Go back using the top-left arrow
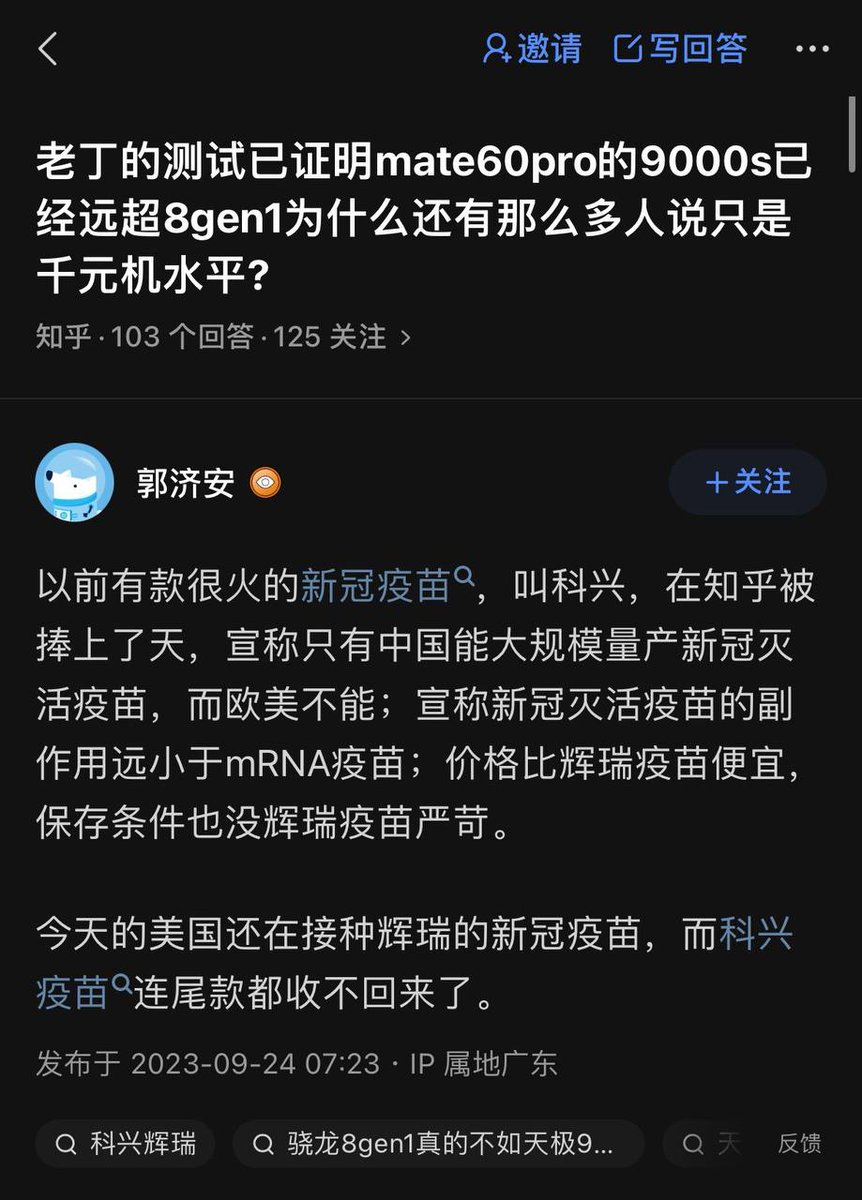 click(x=48, y=48)
